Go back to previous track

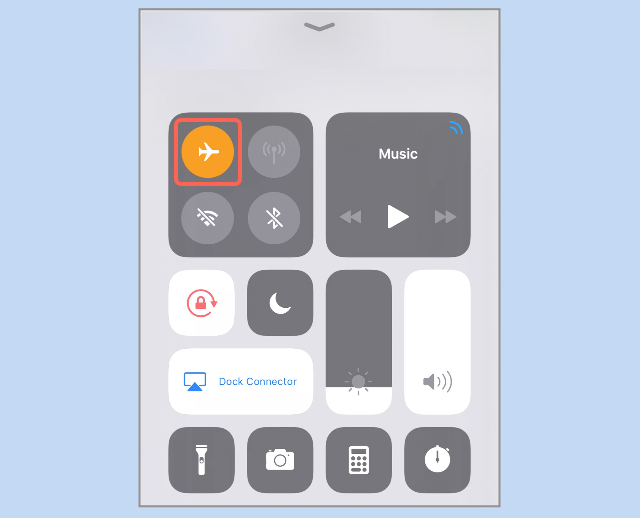point(350,217)
